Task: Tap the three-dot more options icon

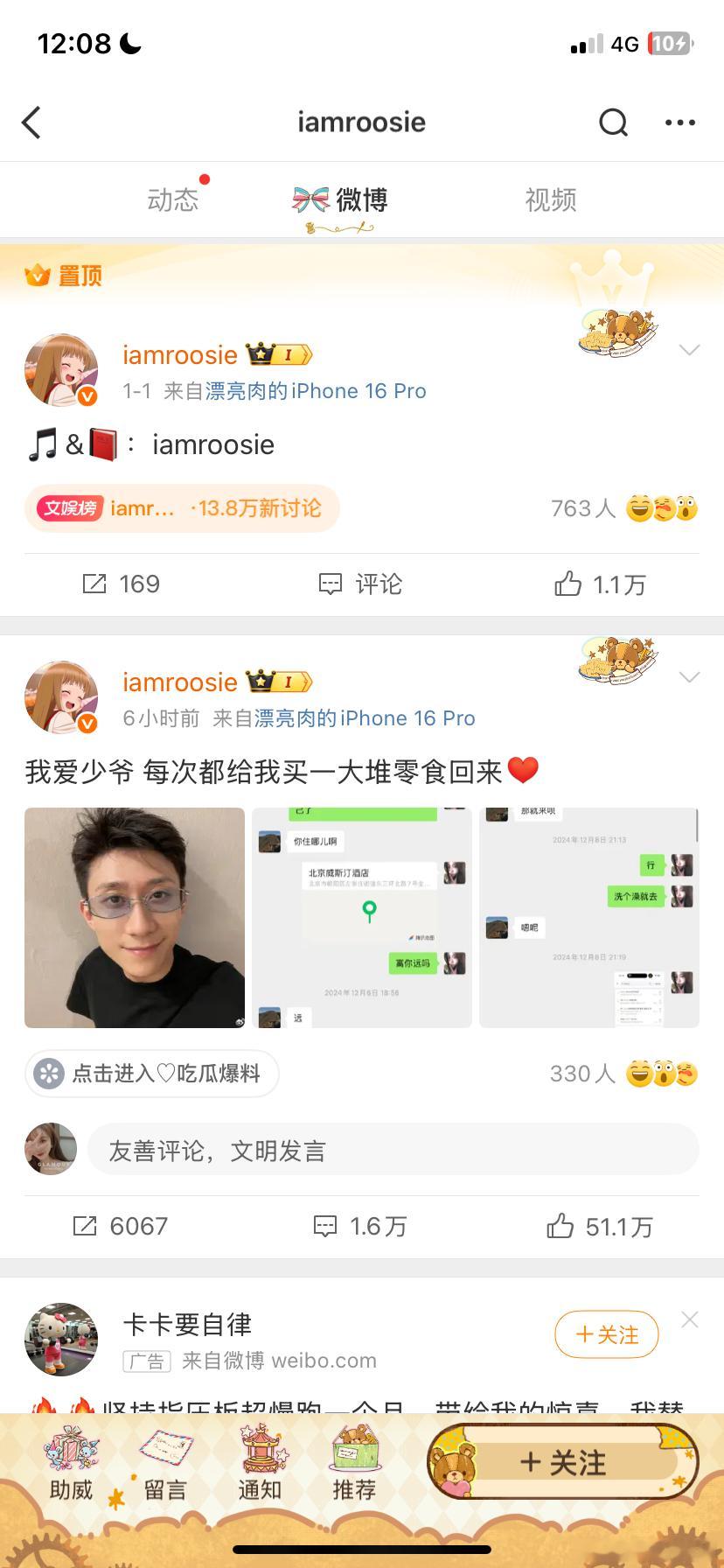Action: pos(680,122)
